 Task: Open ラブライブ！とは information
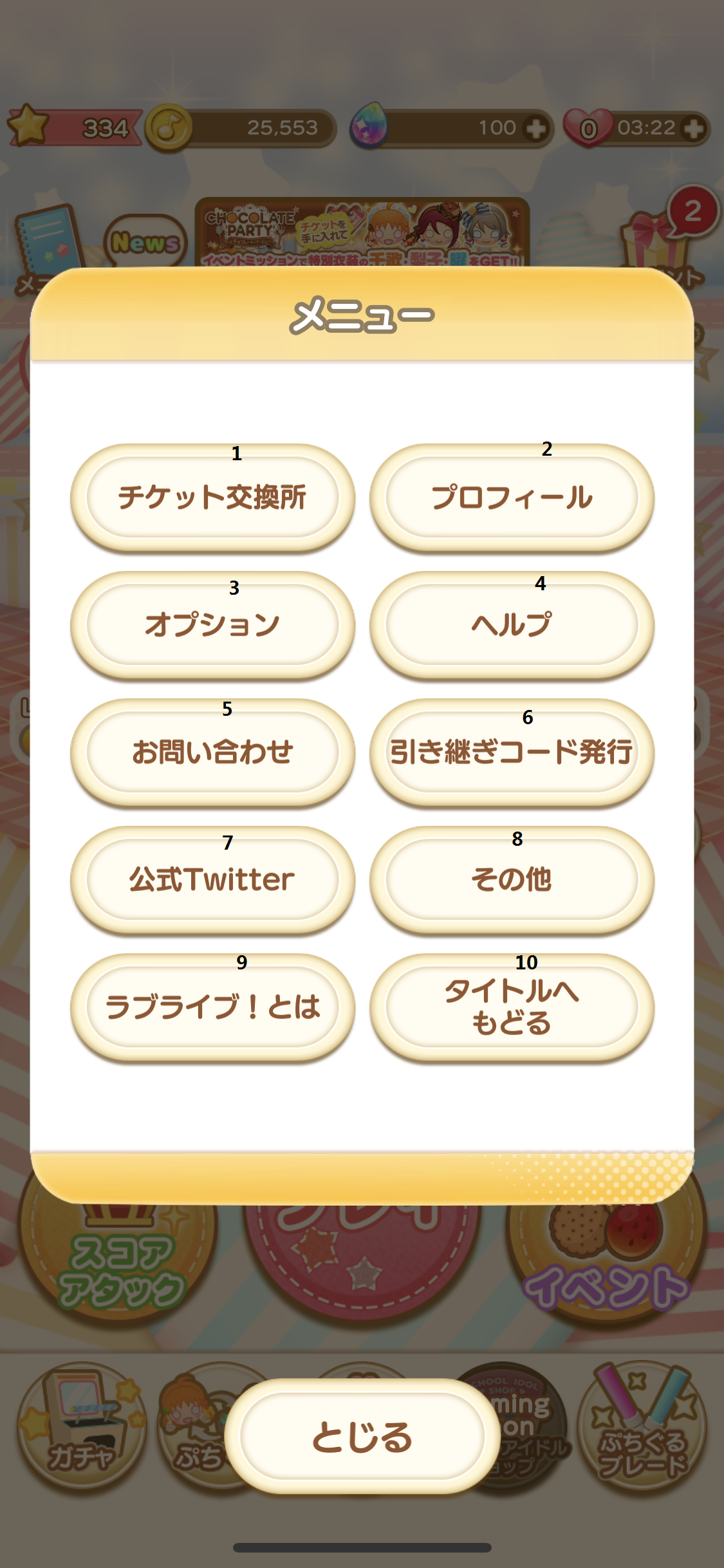212,1007
